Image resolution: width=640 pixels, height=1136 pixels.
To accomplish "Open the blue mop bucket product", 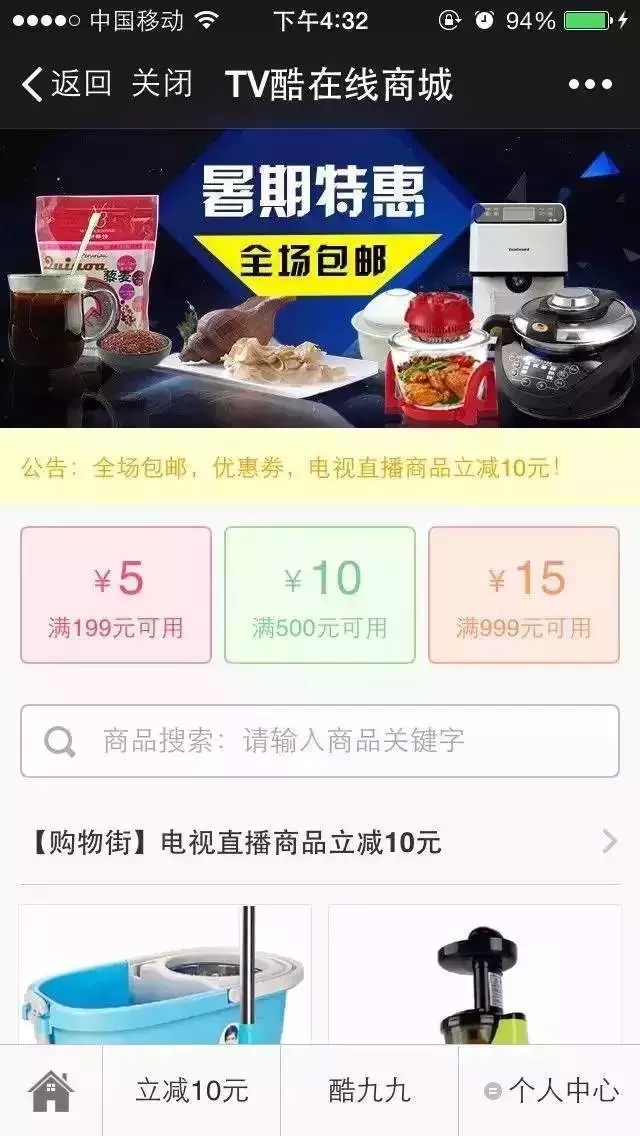I will tap(165, 975).
